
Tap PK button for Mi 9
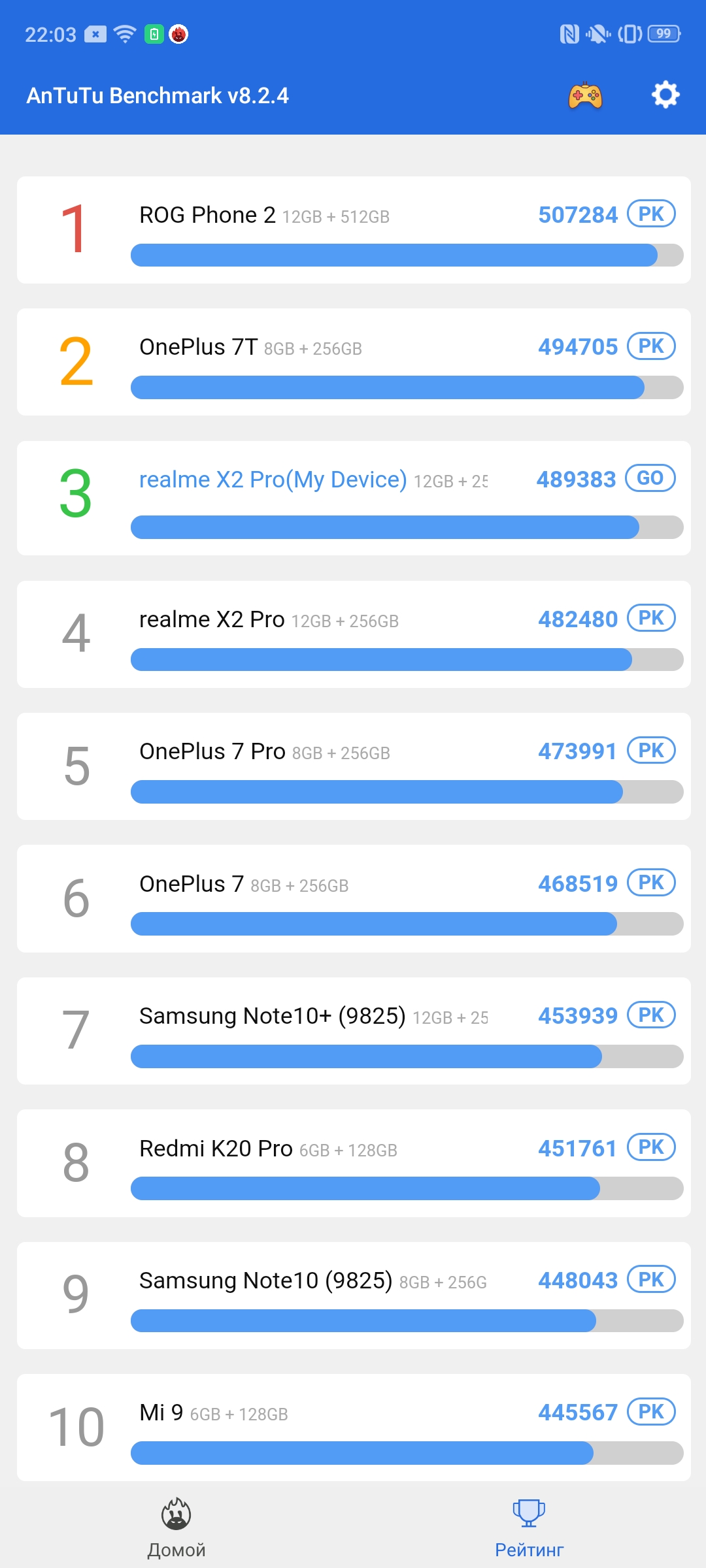[650, 1412]
